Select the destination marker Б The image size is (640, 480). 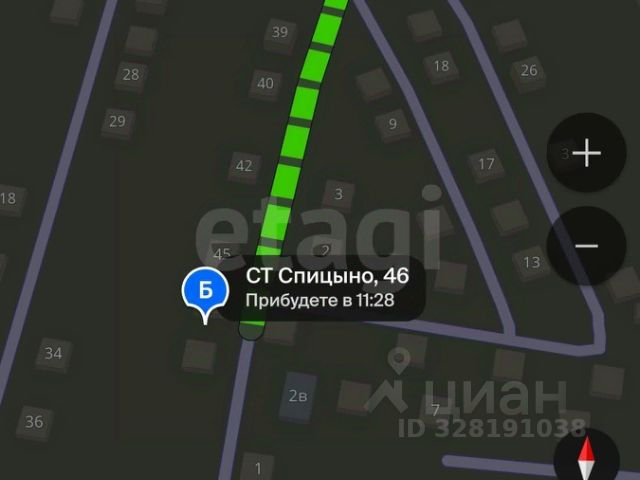coord(205,292)
